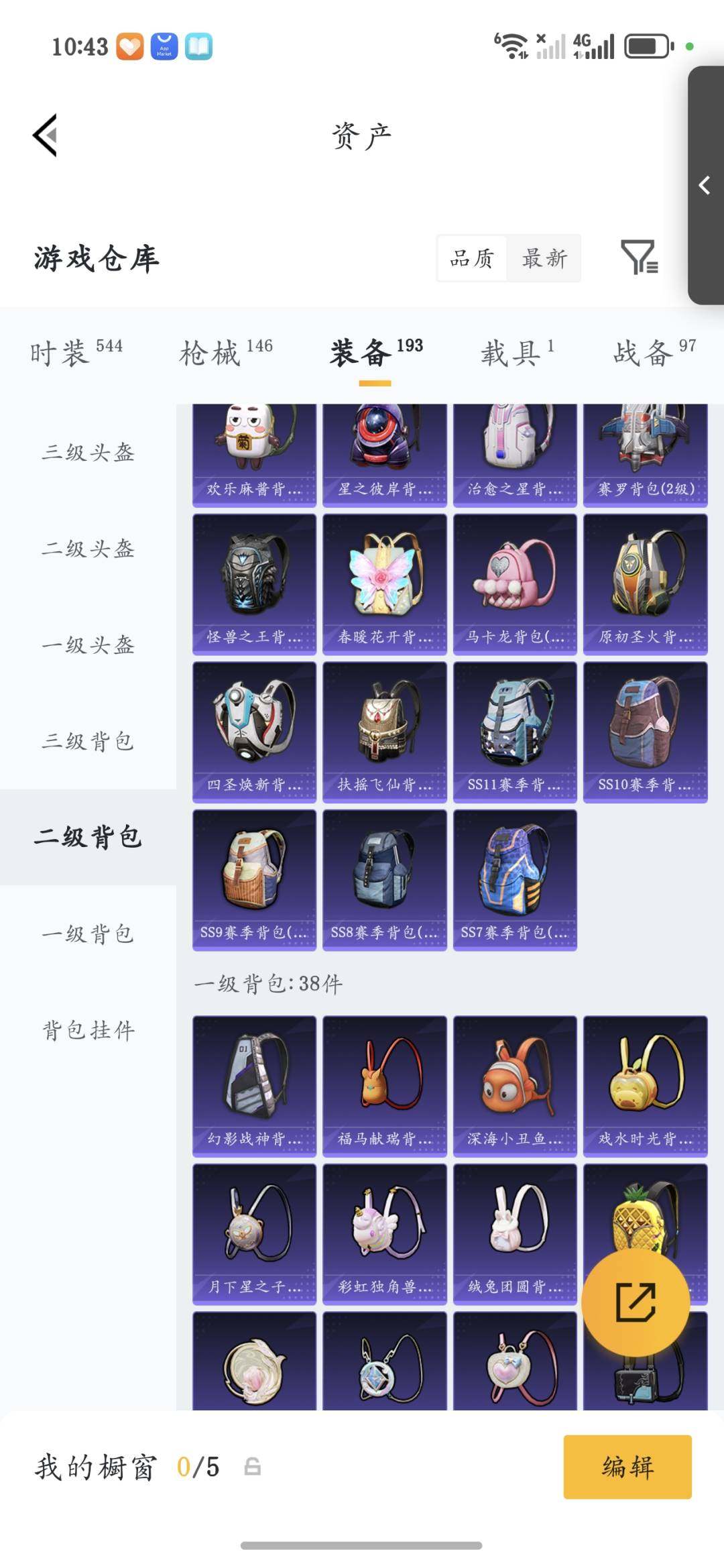Open the 三级头盔 category

click(x=88, y=454)
